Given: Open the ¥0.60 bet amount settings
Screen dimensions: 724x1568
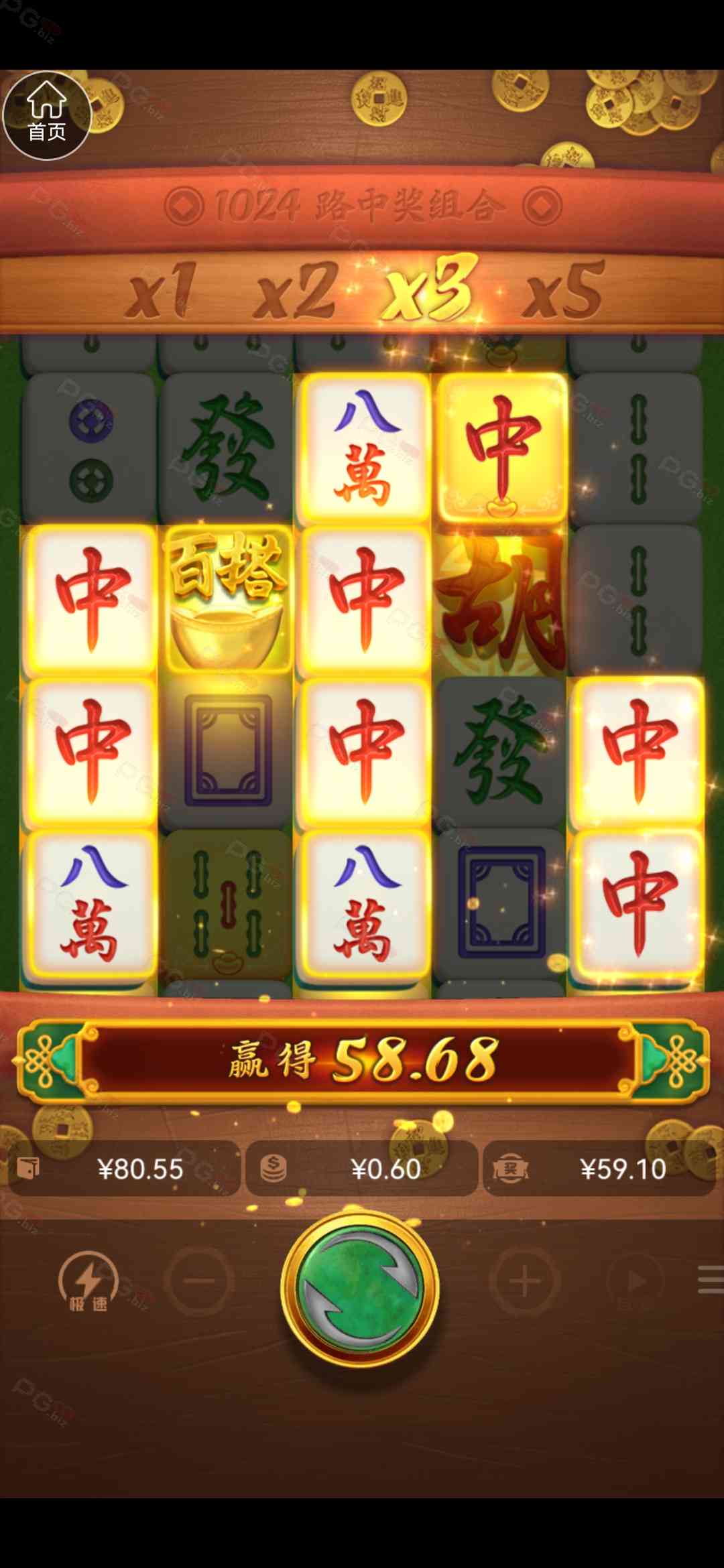Looking at the screenshot, I should (362, 1169).
